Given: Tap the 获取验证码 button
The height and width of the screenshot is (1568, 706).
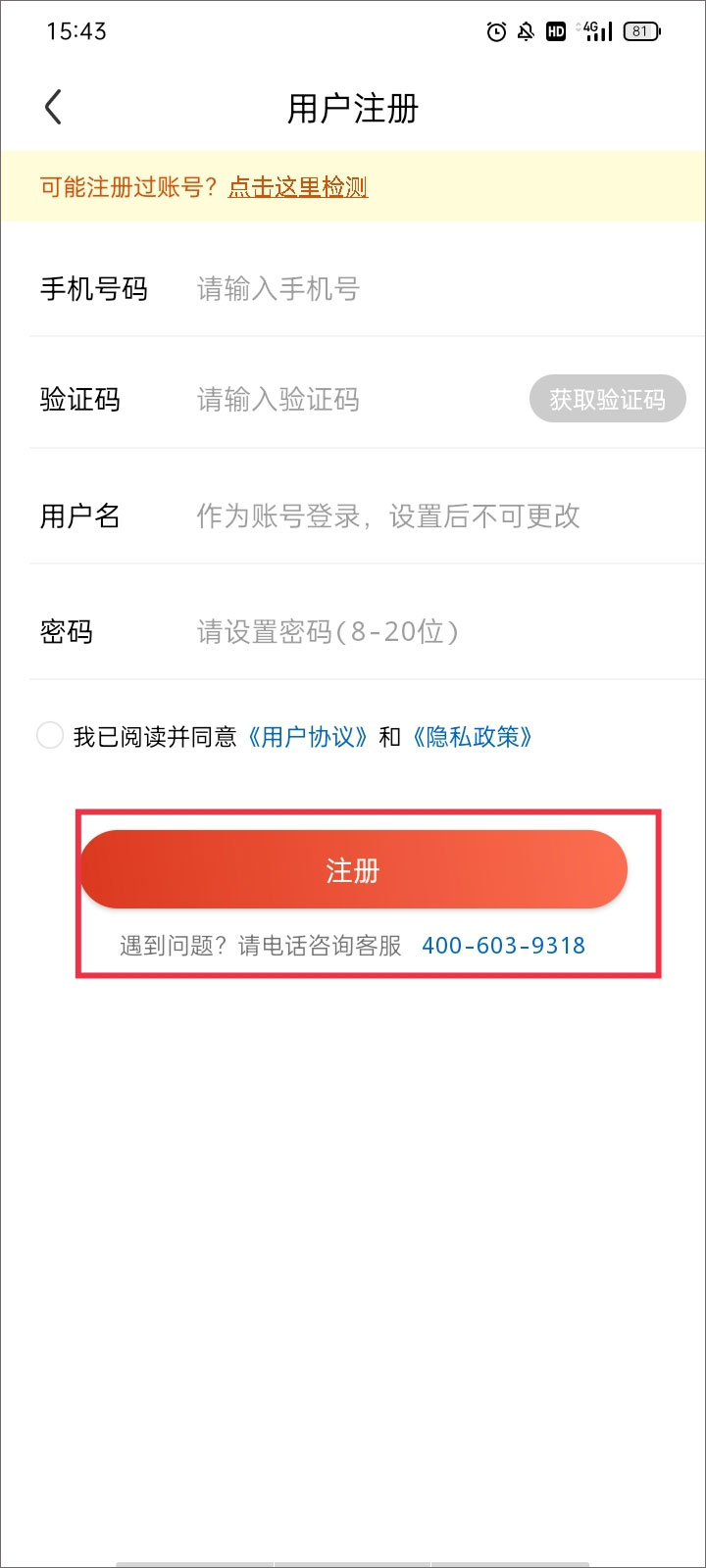Looking at the screenshot, I should 607,400.
